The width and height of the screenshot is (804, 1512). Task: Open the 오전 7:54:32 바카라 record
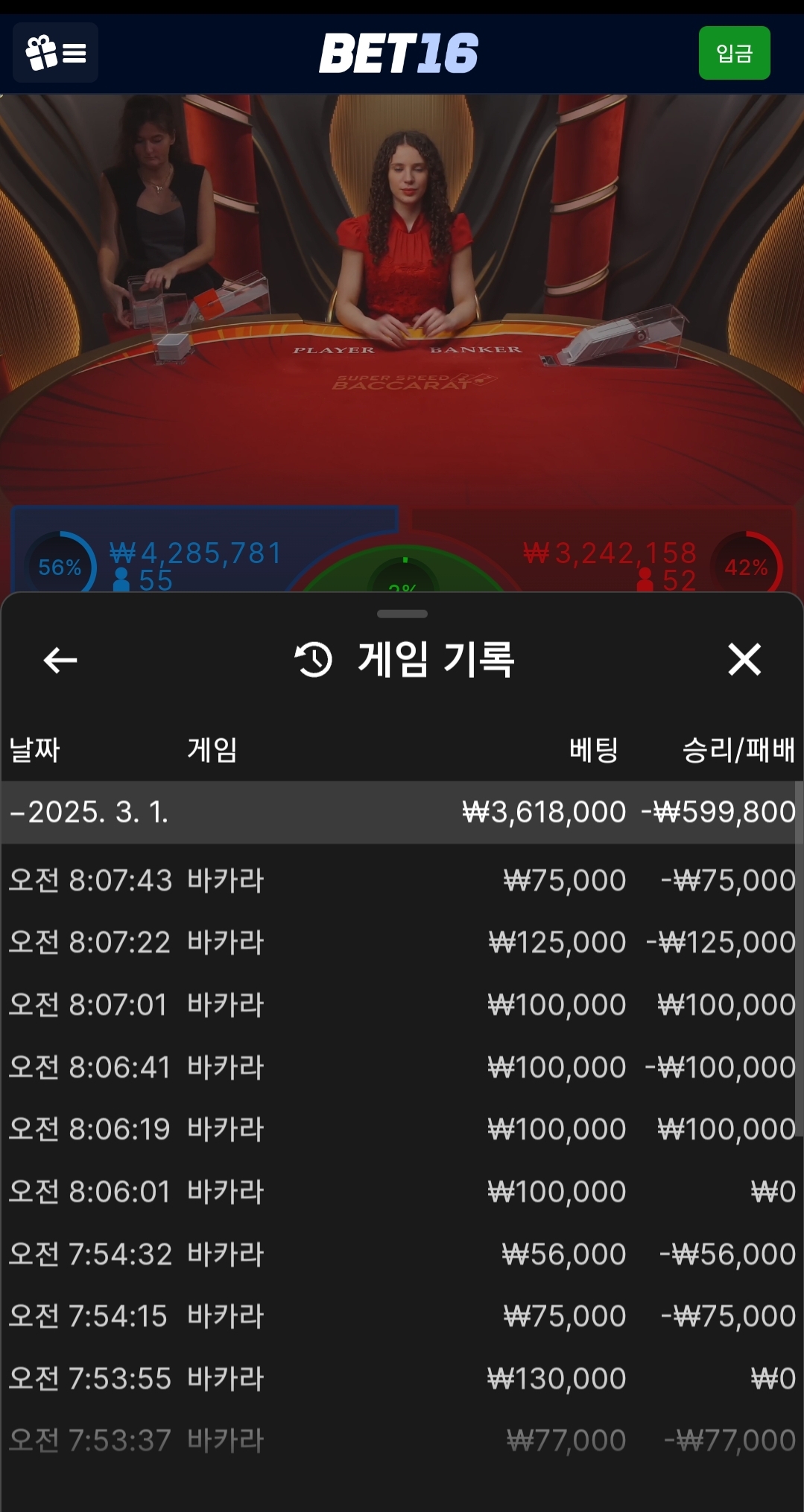tap(401, 1254)
